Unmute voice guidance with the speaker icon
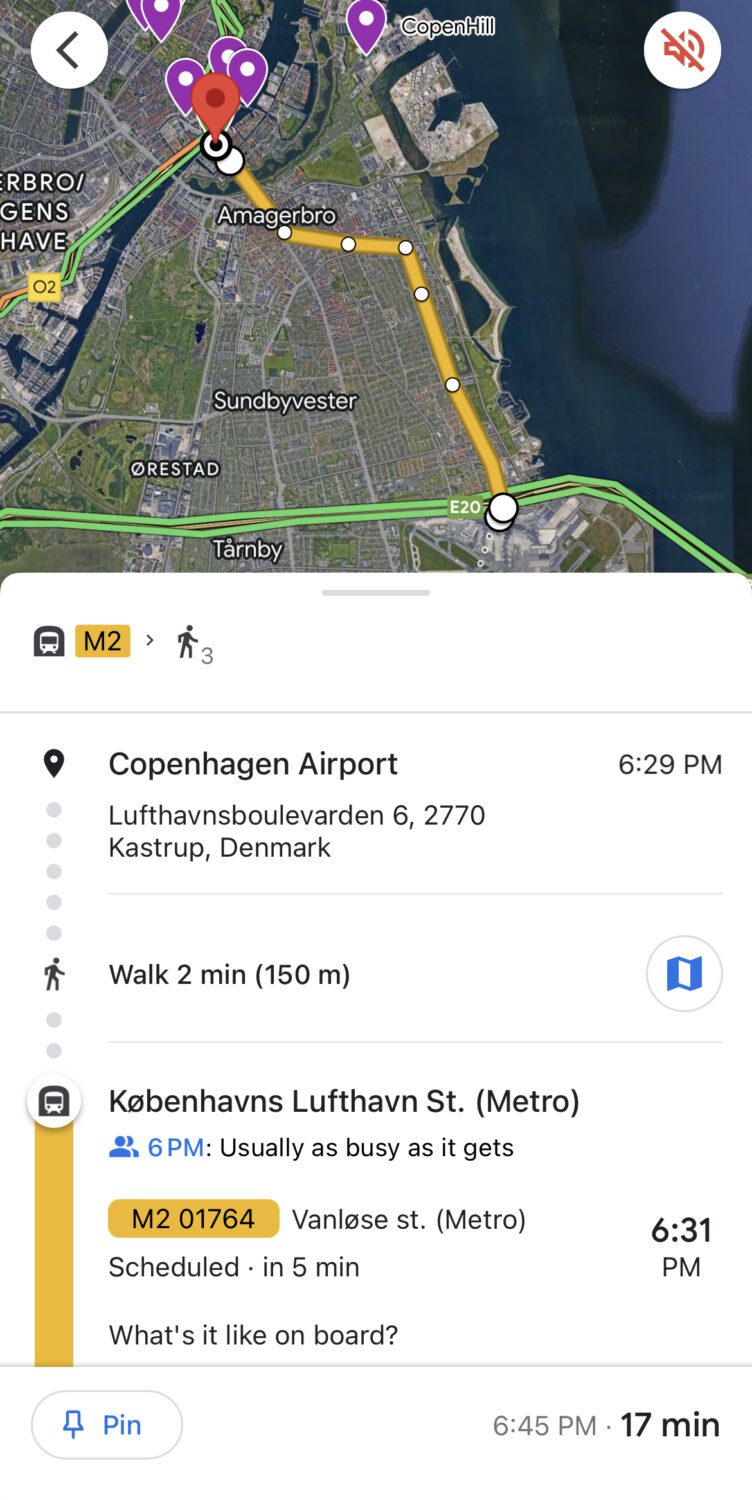This screenshot has height=1500, width=752. click(x=682, y=50)
